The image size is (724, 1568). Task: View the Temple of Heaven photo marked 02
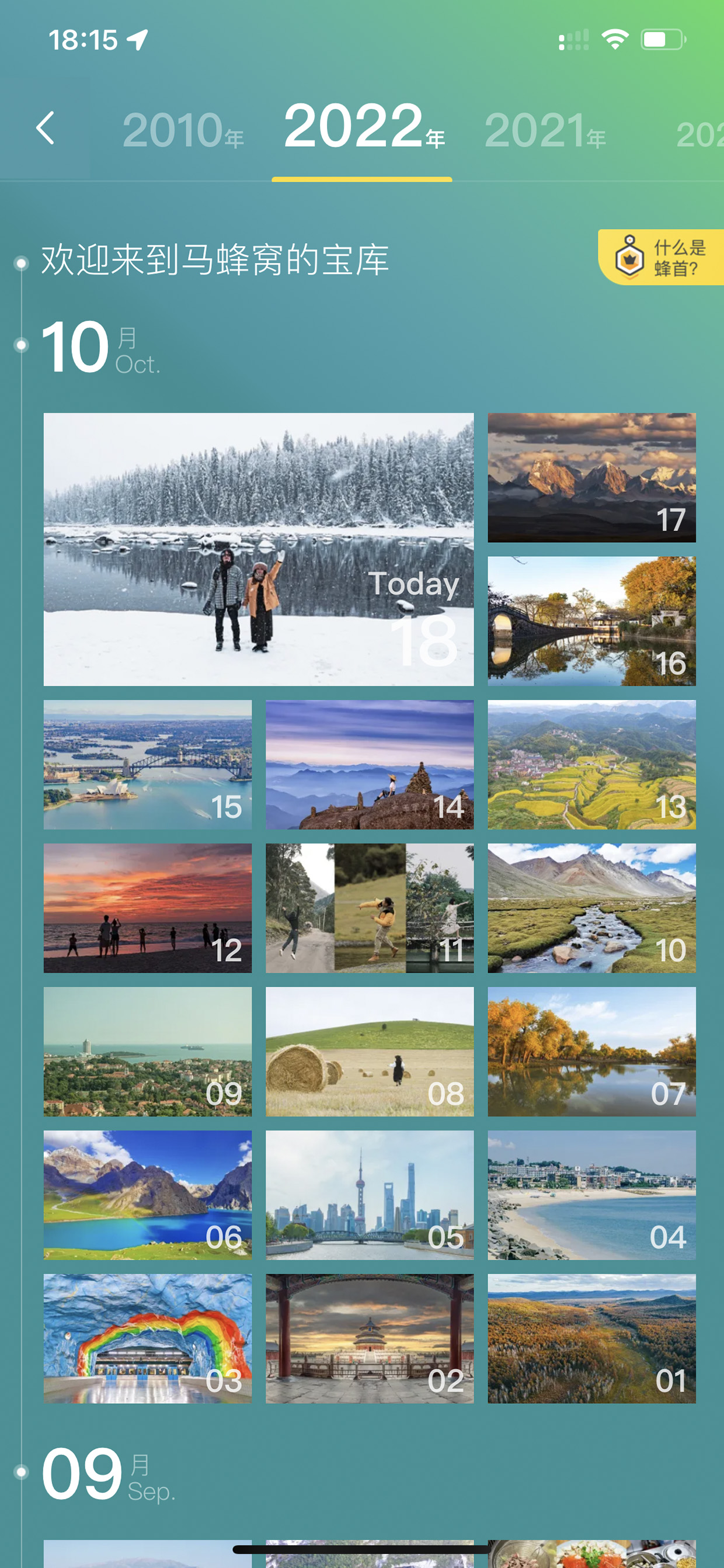(370, 1338)
